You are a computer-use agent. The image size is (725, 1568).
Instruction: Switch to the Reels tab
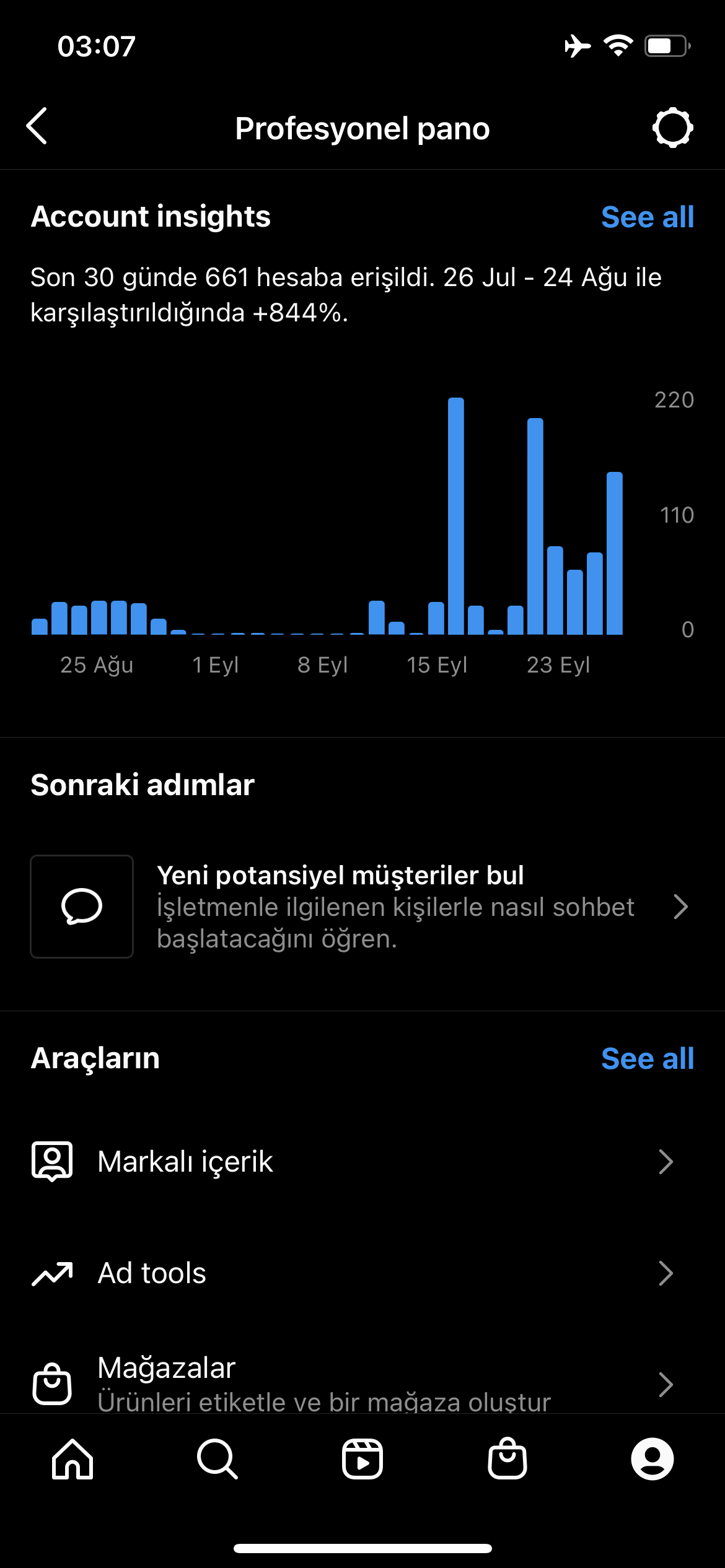[362, 1459]
